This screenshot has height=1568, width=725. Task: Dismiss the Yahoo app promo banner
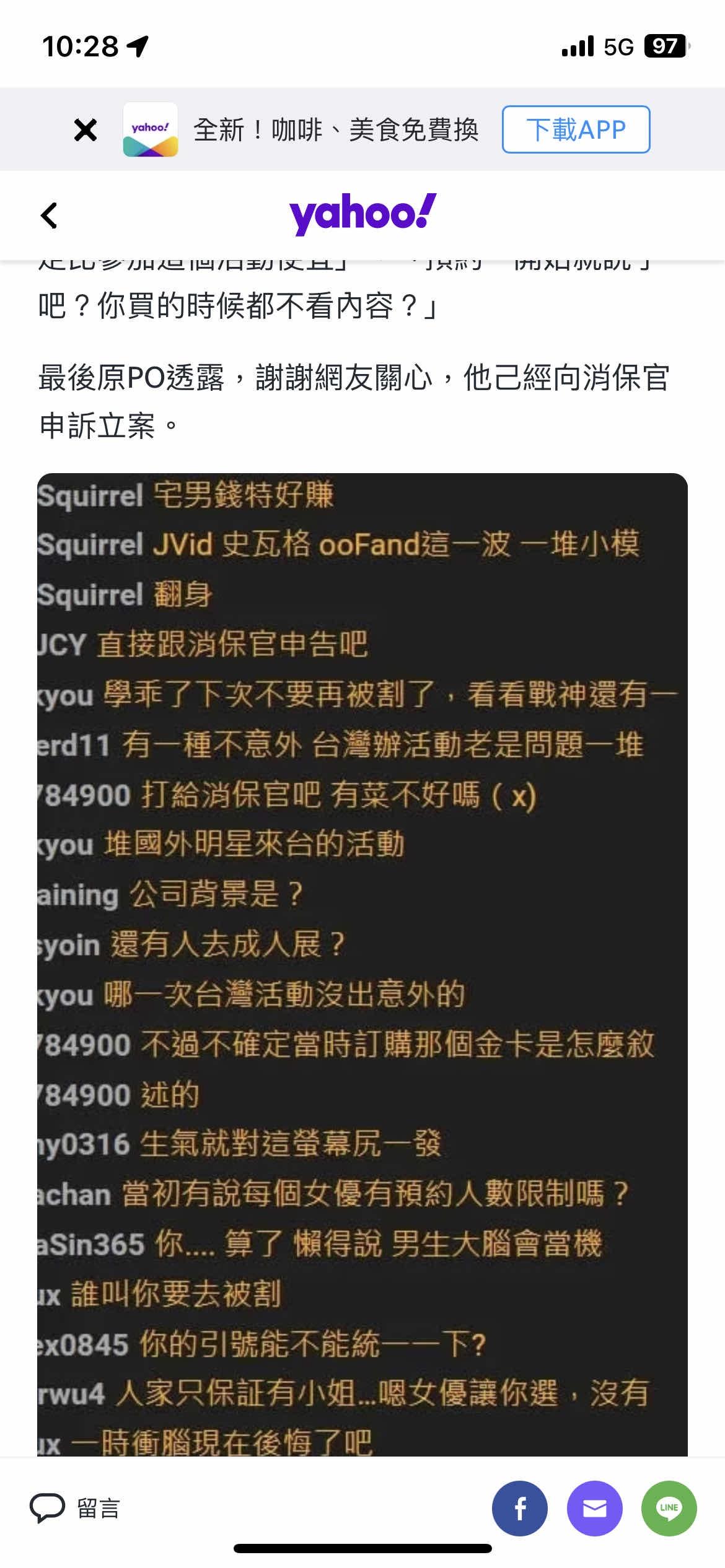pyautogui.click(x=85, y=130)
